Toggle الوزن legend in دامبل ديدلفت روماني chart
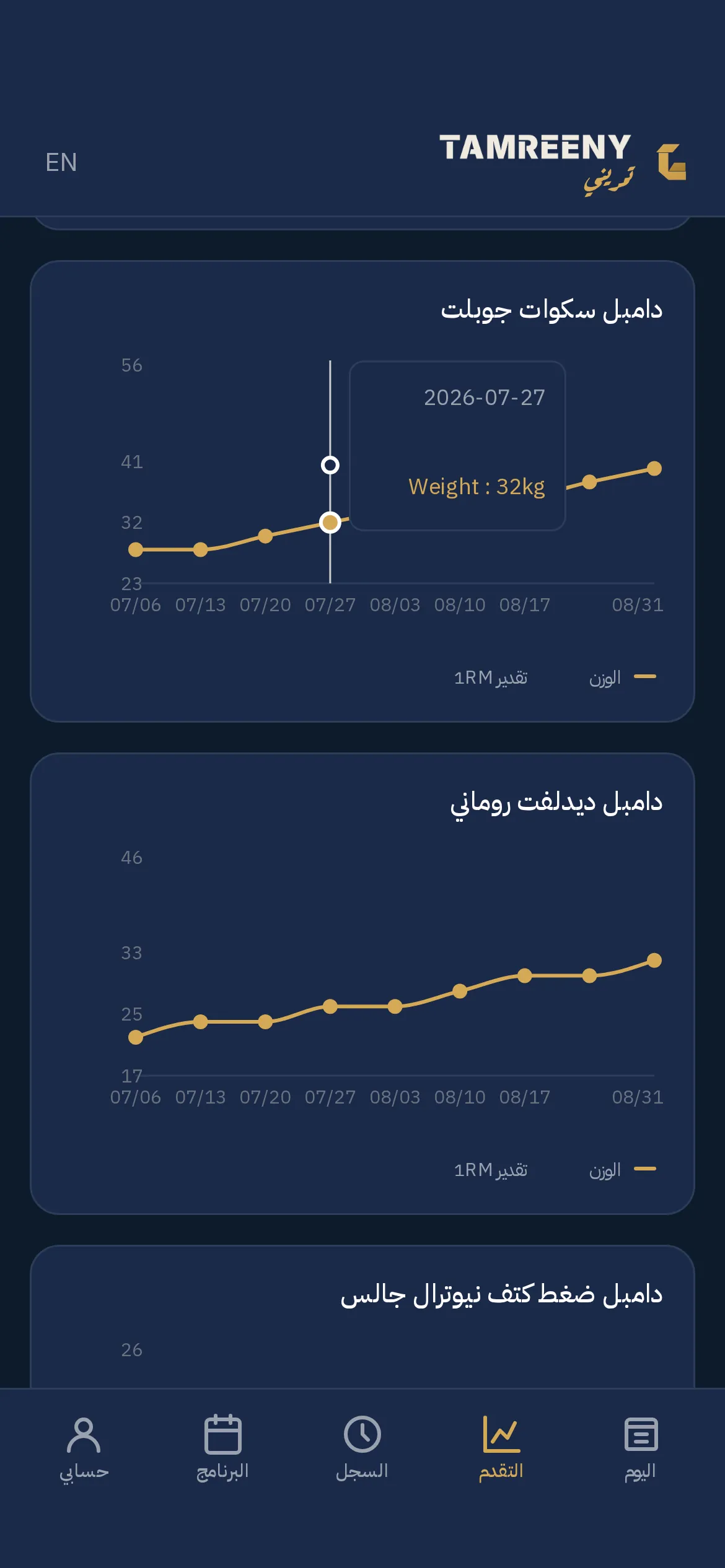The width and height of the screenshot is (725, 1568). (622, 1170)
